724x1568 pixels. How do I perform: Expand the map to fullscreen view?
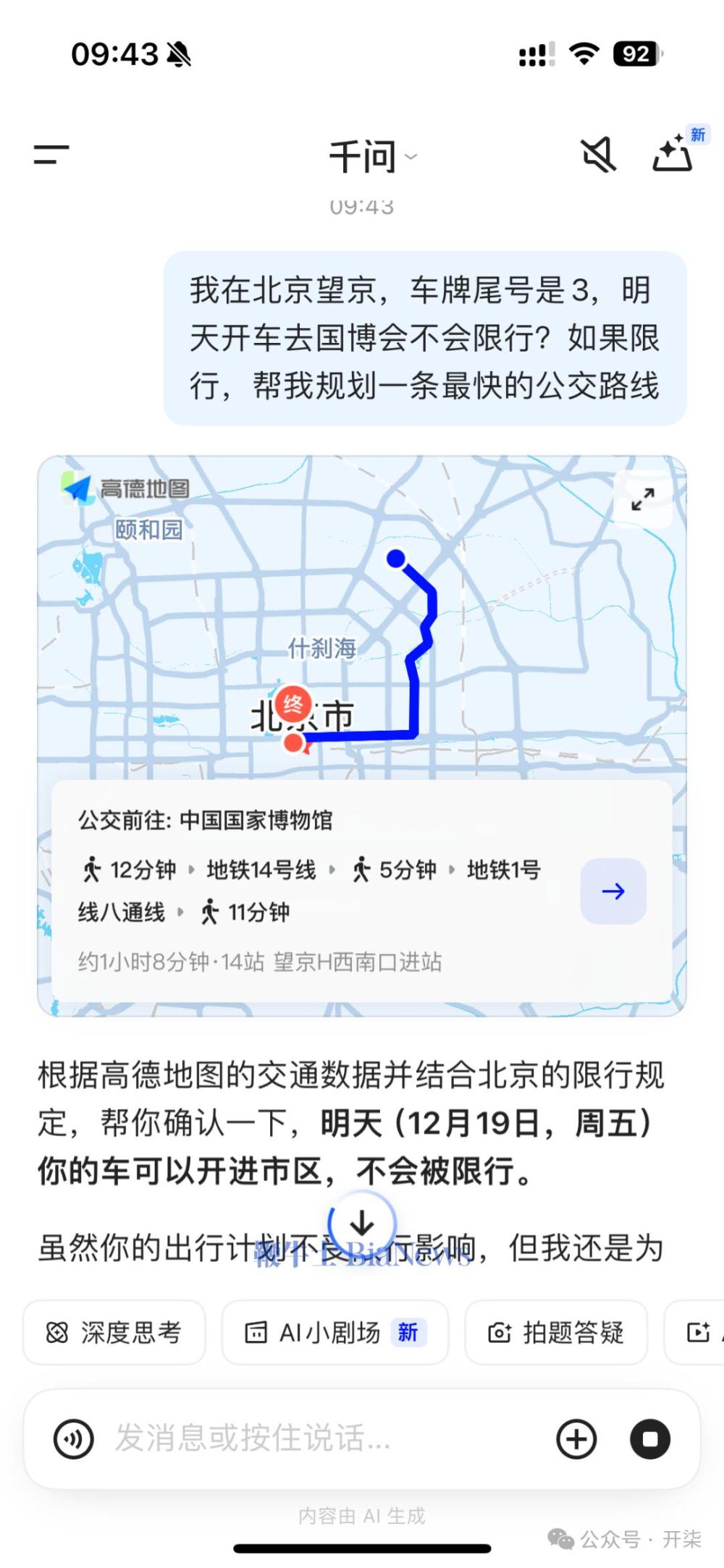[641, 499]
